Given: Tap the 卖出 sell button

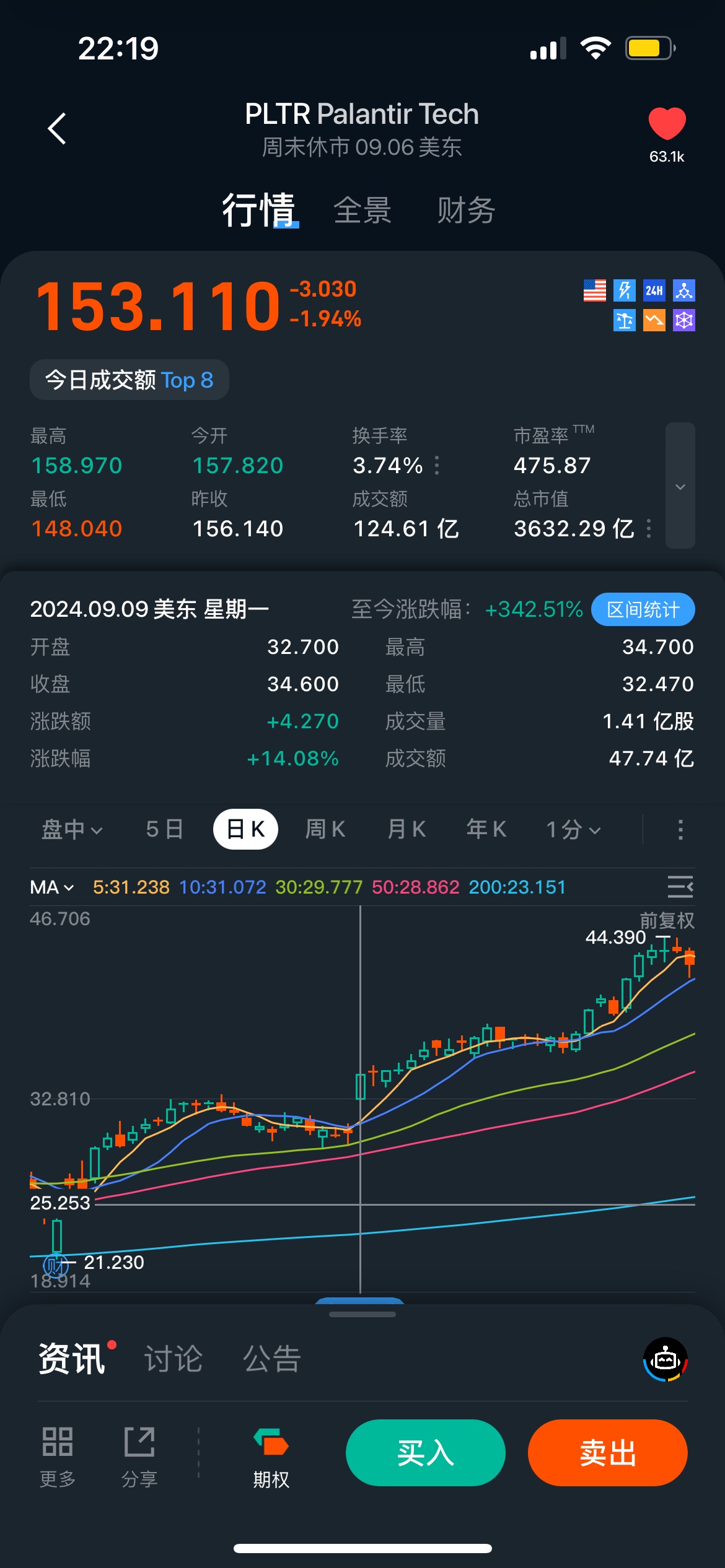Looking at the screenshot, I should point(607,1453).
